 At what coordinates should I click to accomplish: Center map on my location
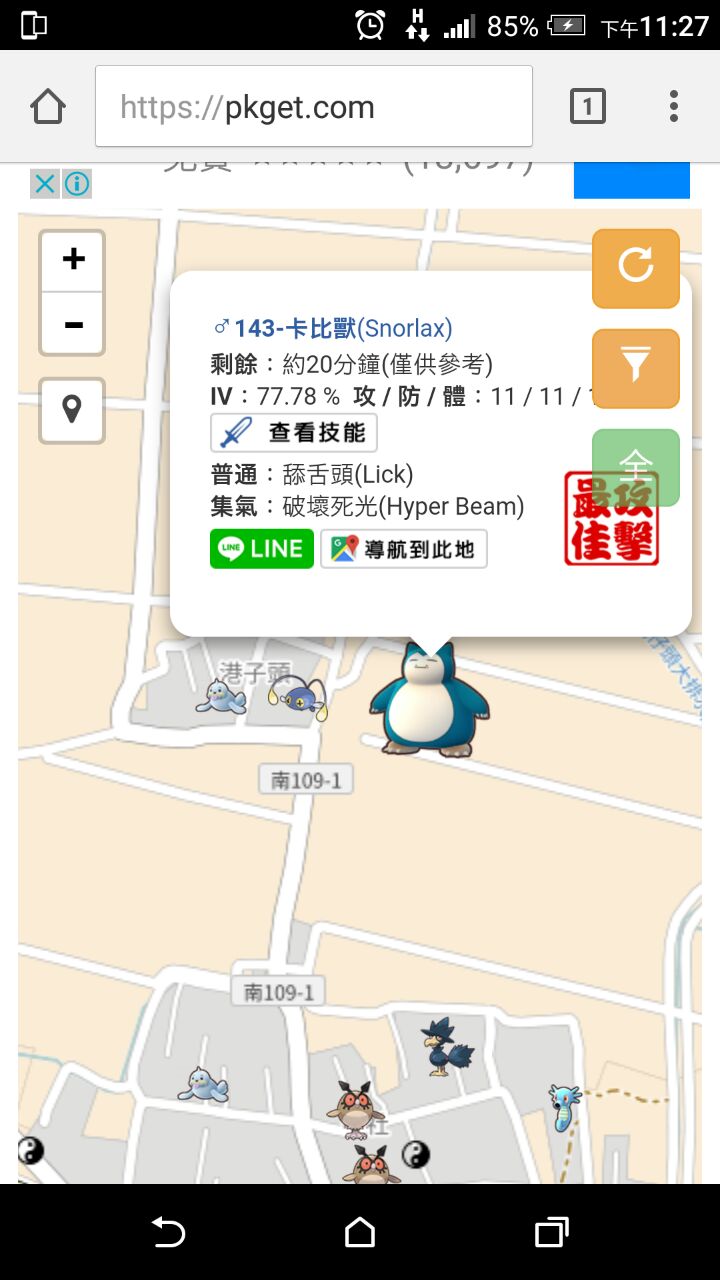point(72,410)
